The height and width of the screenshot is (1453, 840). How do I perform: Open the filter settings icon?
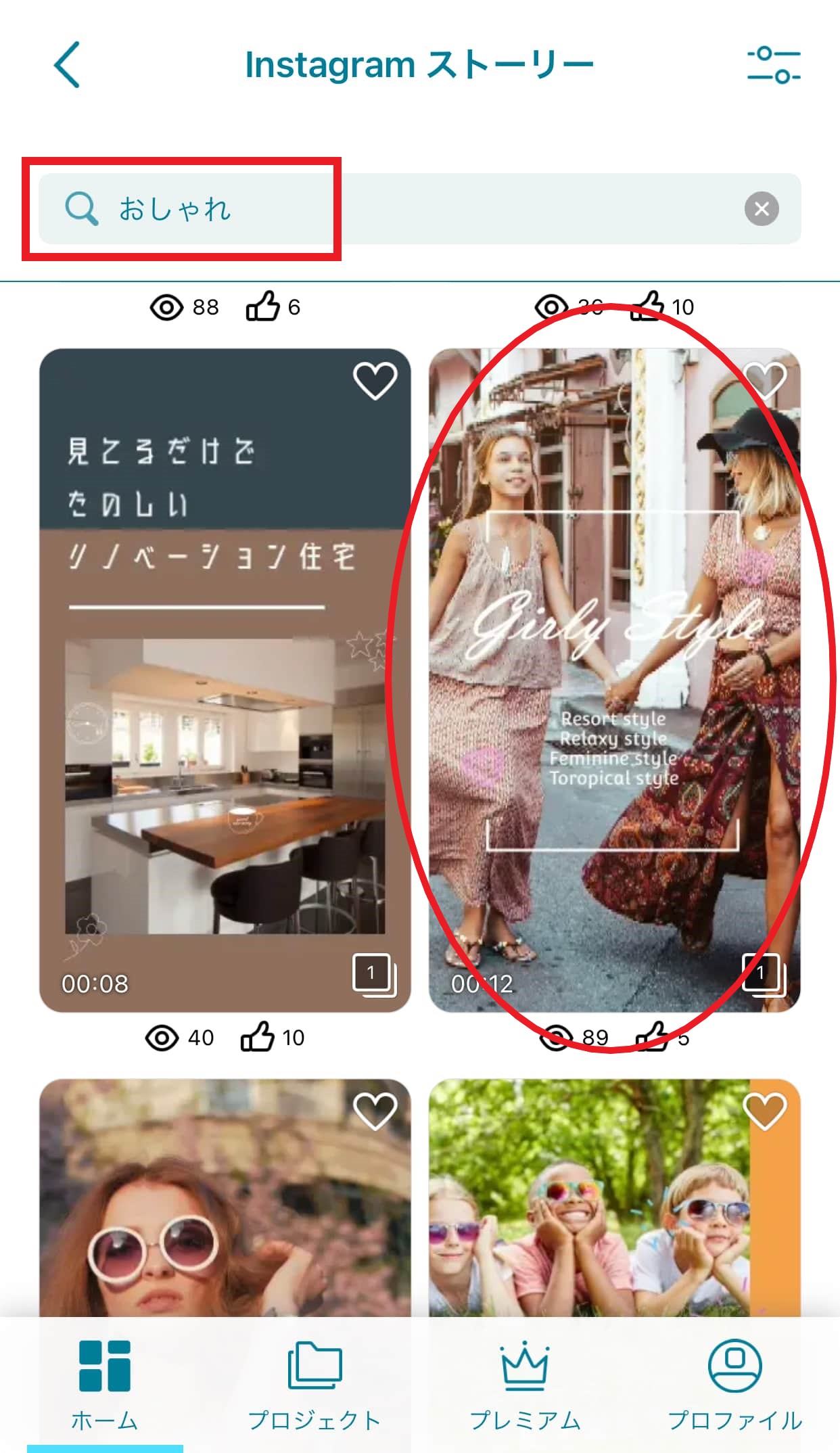coord(773,65)
